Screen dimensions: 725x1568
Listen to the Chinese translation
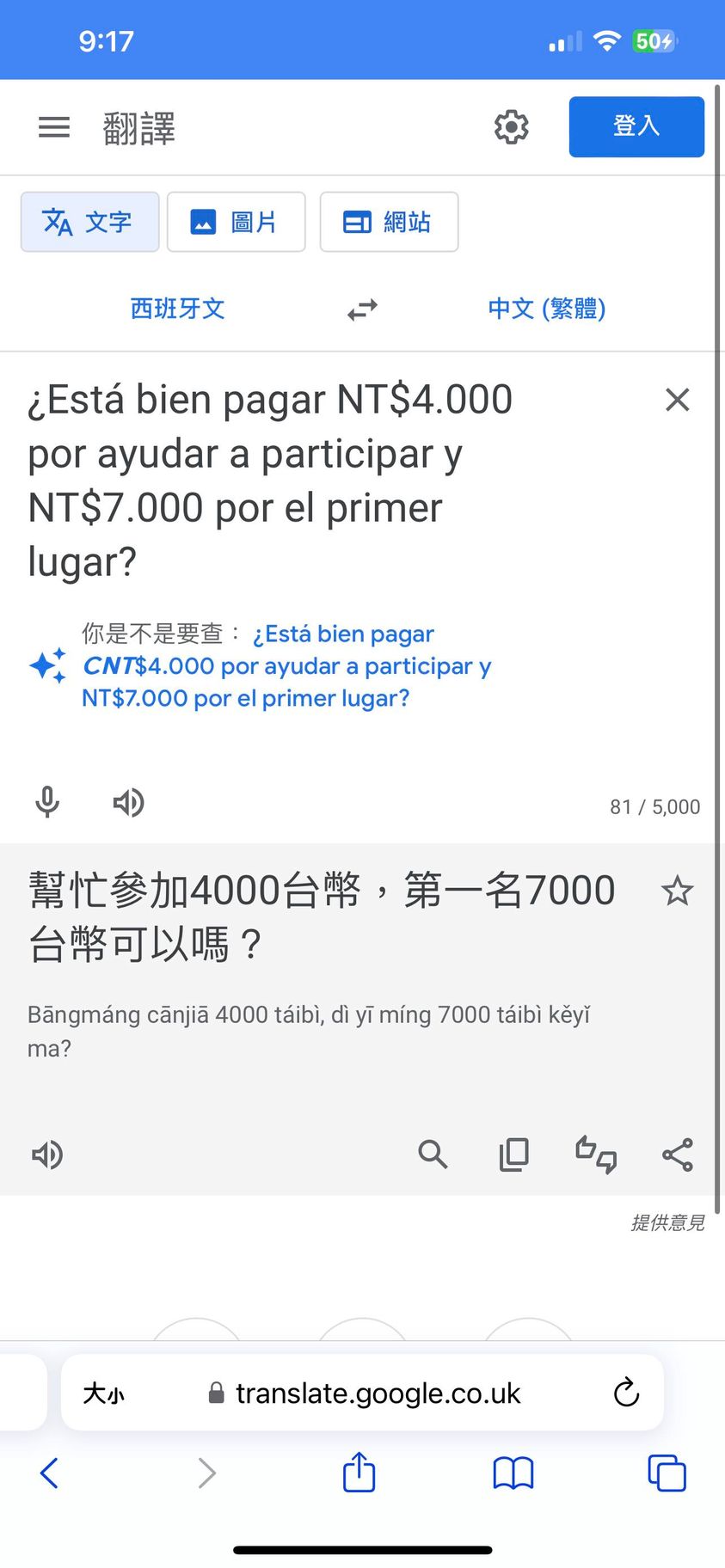tap(47, 1155)
